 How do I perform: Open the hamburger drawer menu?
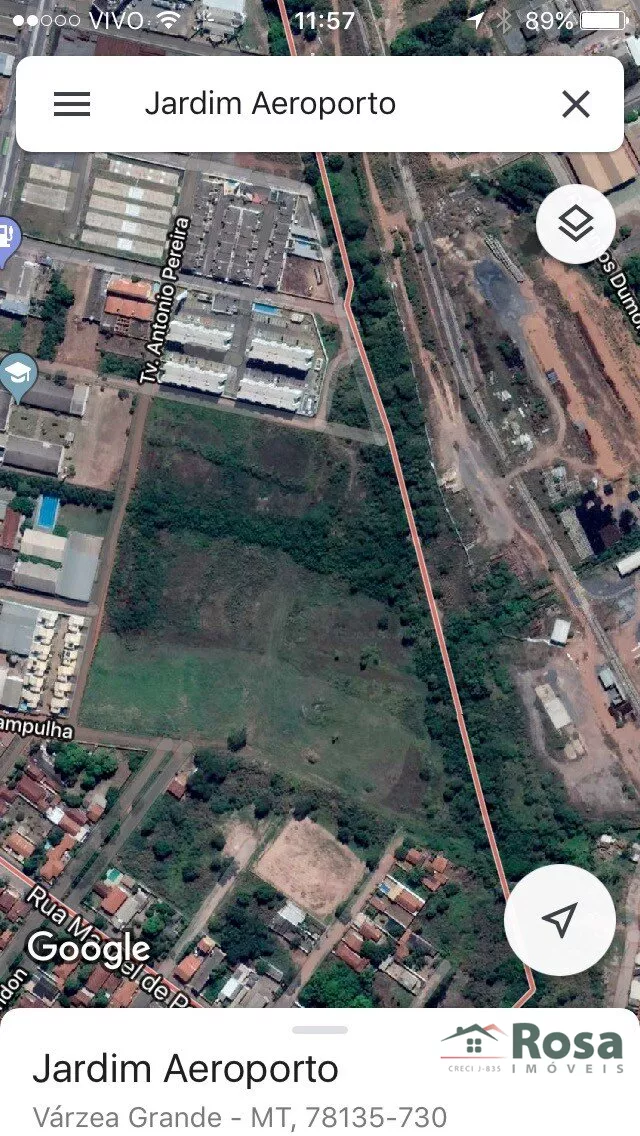pos(72,104)
